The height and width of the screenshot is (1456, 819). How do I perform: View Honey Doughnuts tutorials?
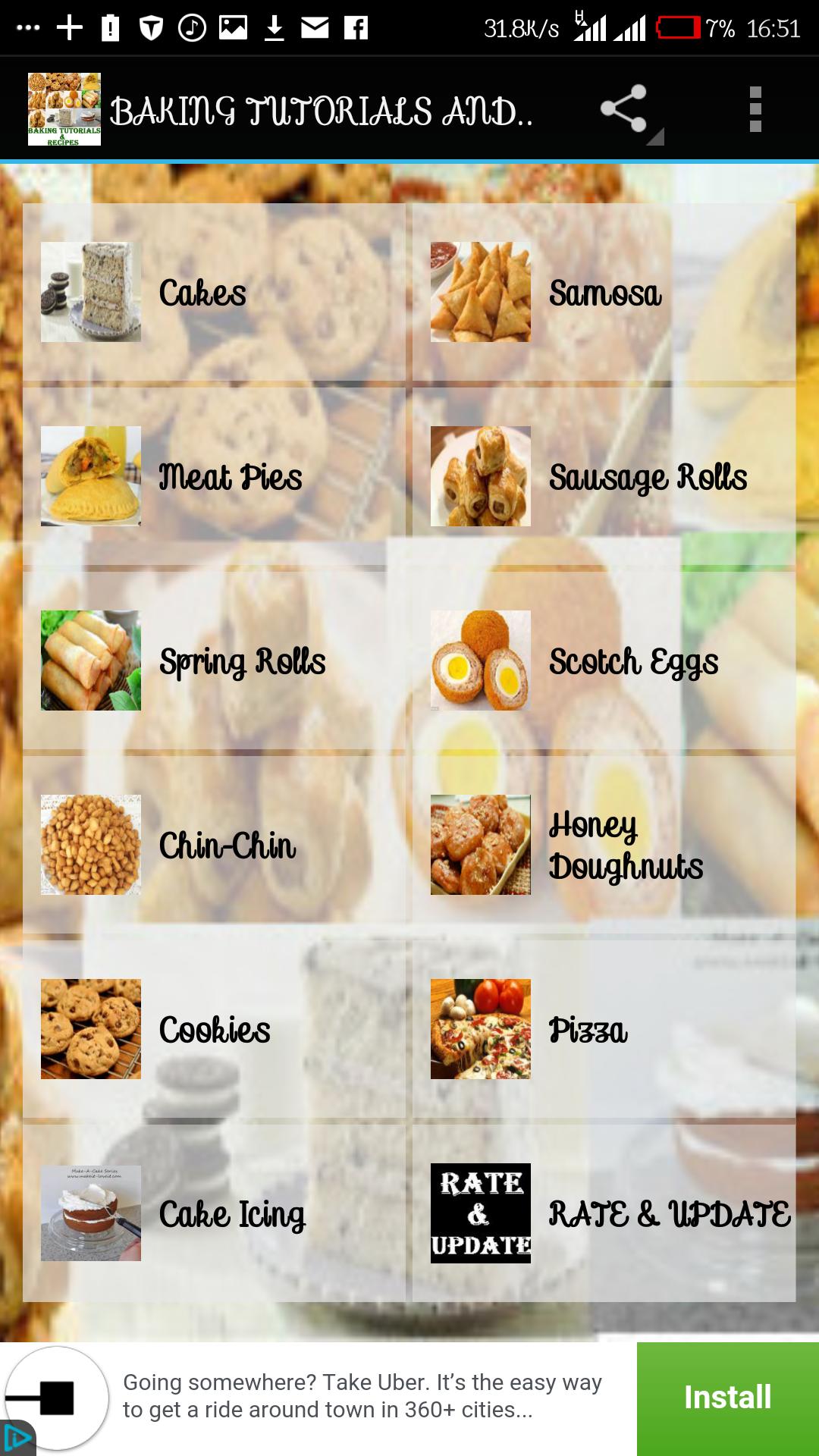coord(604,845)
